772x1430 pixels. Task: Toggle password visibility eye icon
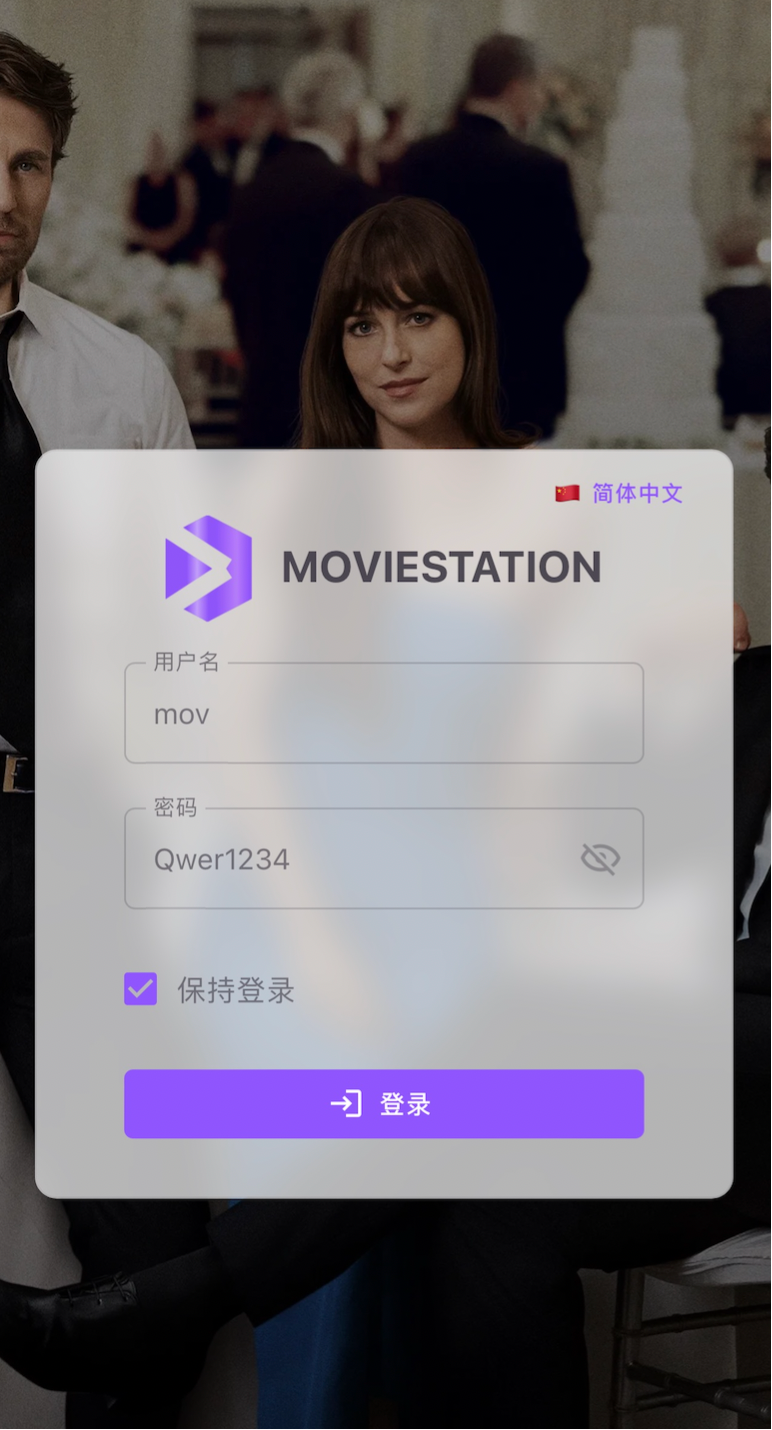600,859
